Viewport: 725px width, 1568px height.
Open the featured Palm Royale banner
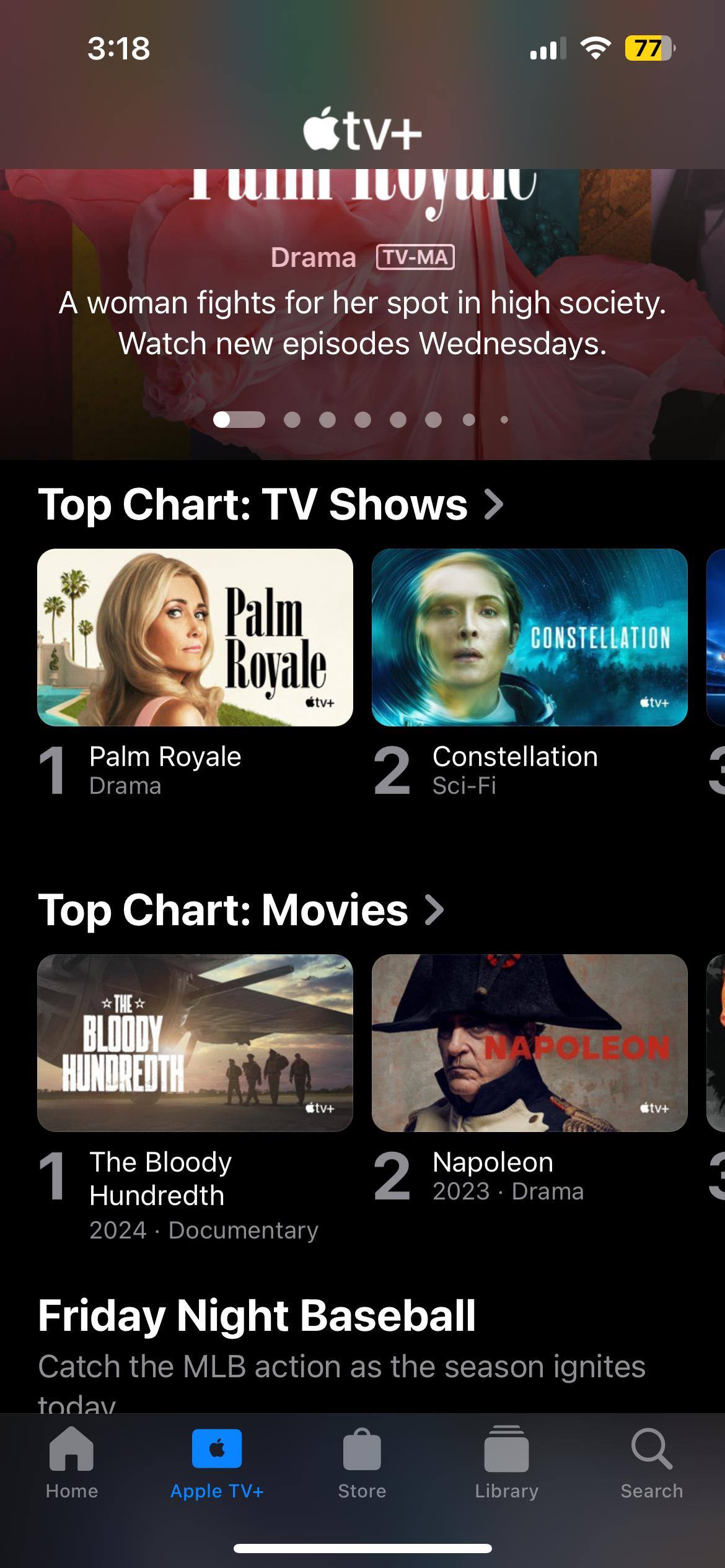tap(362, 310)
